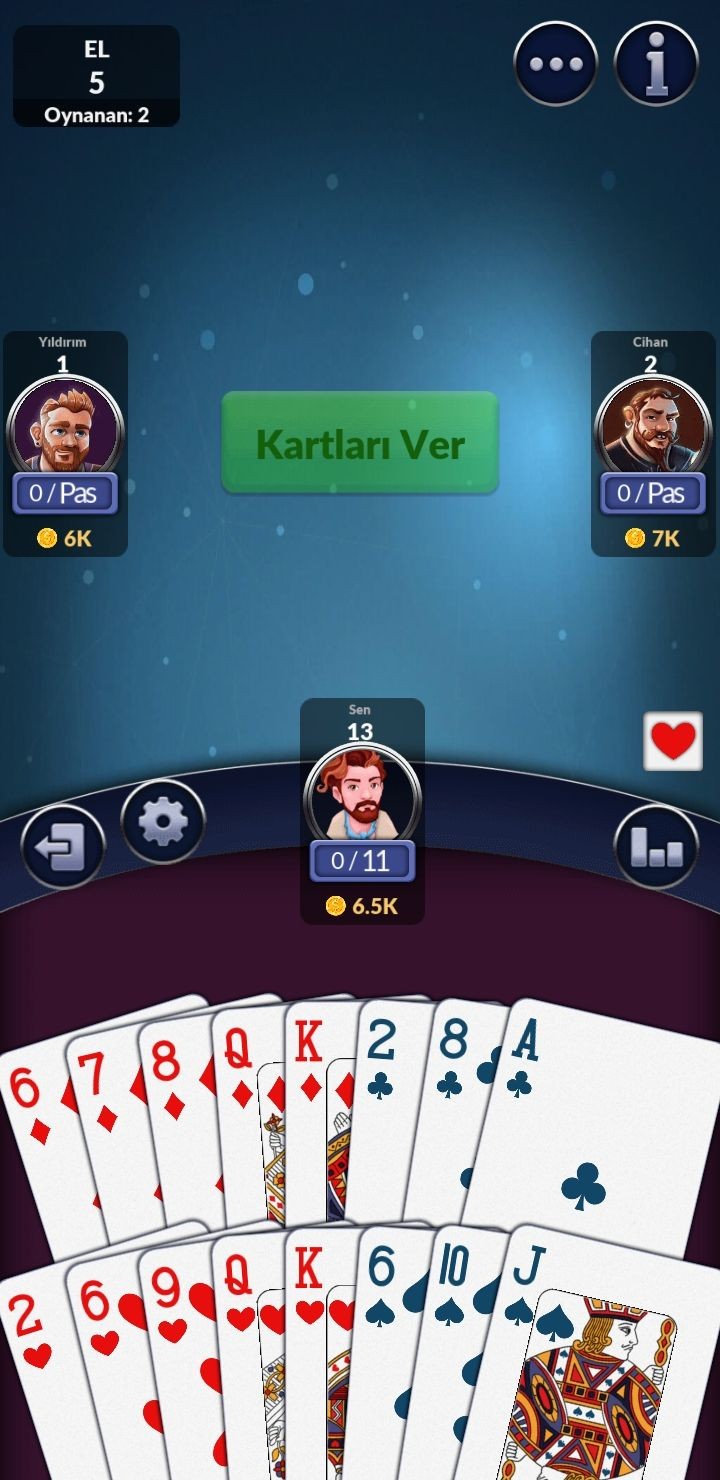Show the scoreboard chart icon
The height and width of the screenshot is (1480, 720).
click(656, 847)
